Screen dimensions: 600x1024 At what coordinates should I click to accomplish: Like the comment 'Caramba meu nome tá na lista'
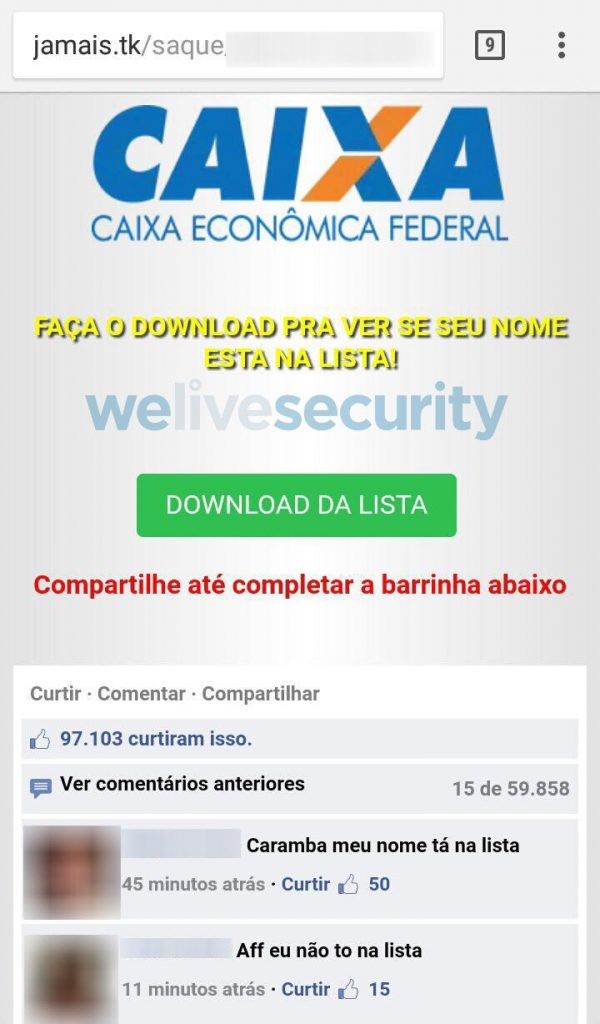click(x=305, y=884)
